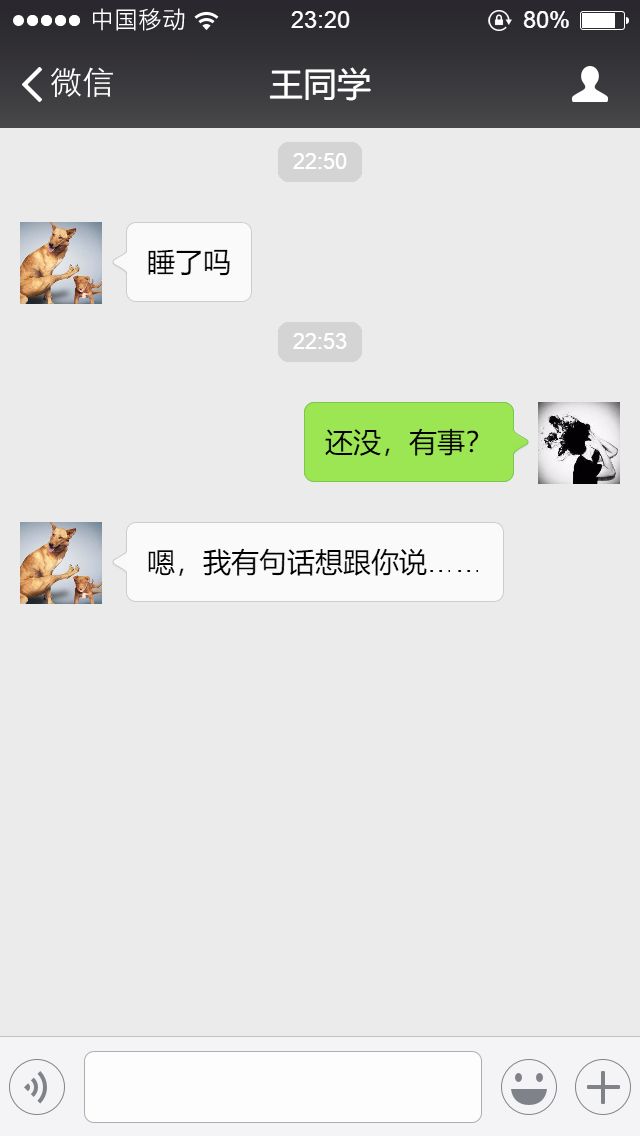Open the plus attachment menu
This screenshot has height=1136, width=640.
(603, 1087)
